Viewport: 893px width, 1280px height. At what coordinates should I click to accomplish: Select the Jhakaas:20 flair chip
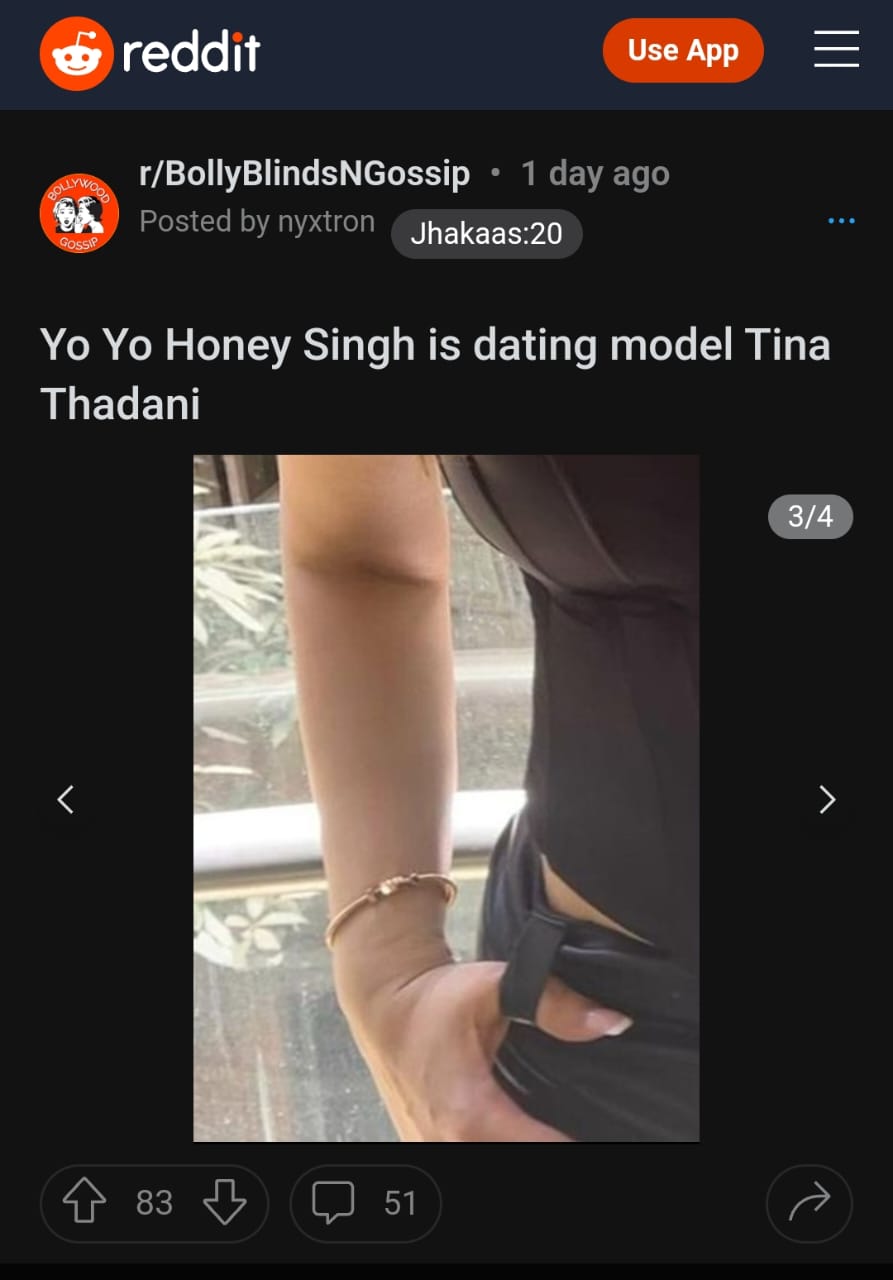486,234
